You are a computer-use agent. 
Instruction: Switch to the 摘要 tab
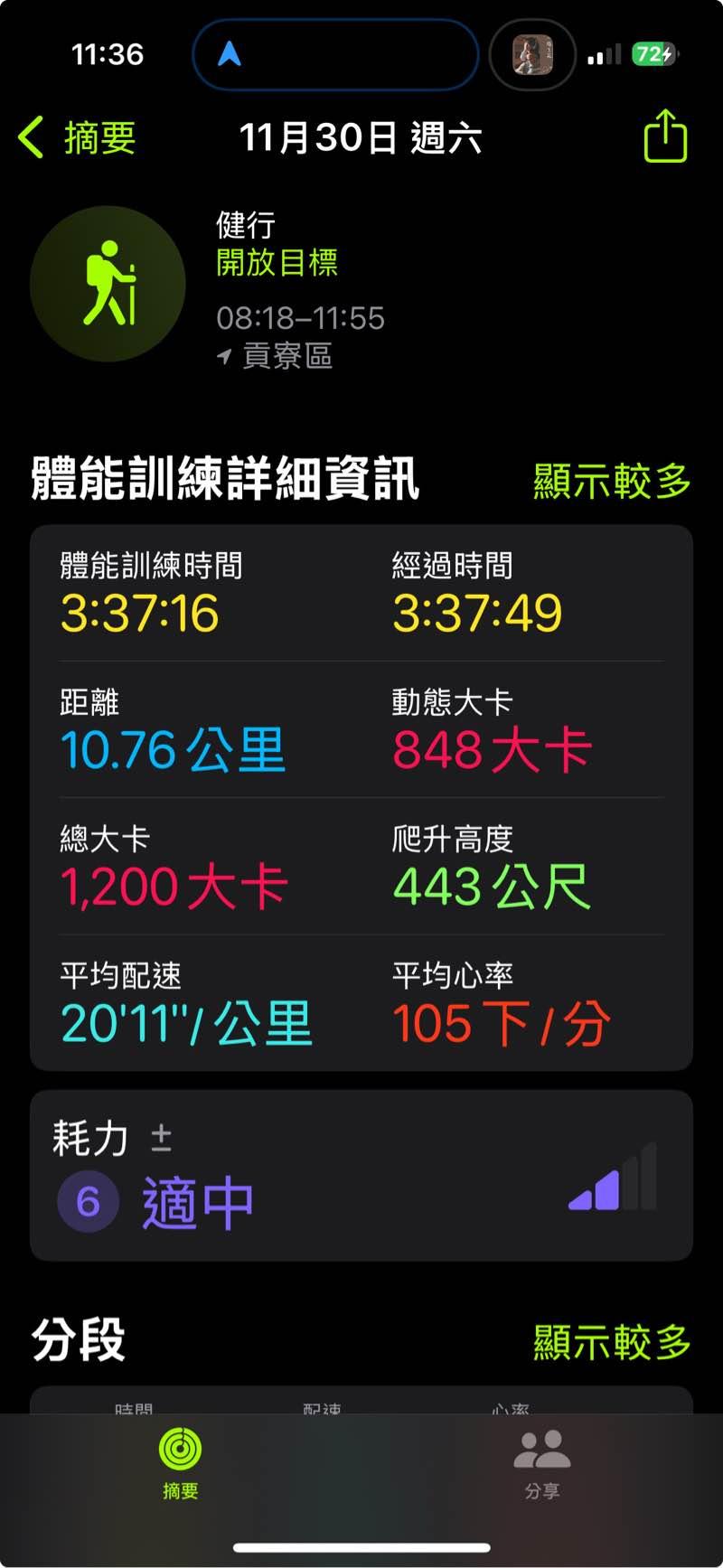[x=181, y=1463]
